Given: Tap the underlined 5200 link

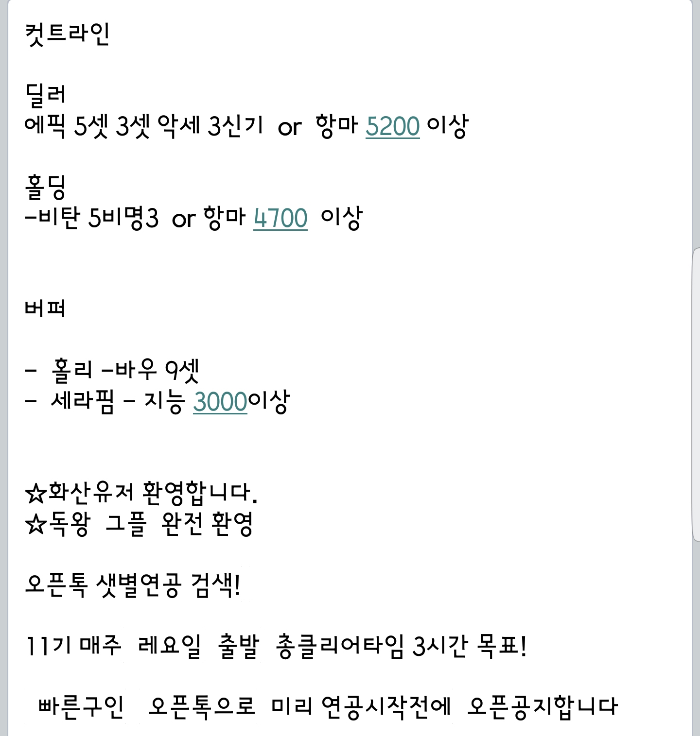Looking at the screenshot, I should tap(392, 128).
